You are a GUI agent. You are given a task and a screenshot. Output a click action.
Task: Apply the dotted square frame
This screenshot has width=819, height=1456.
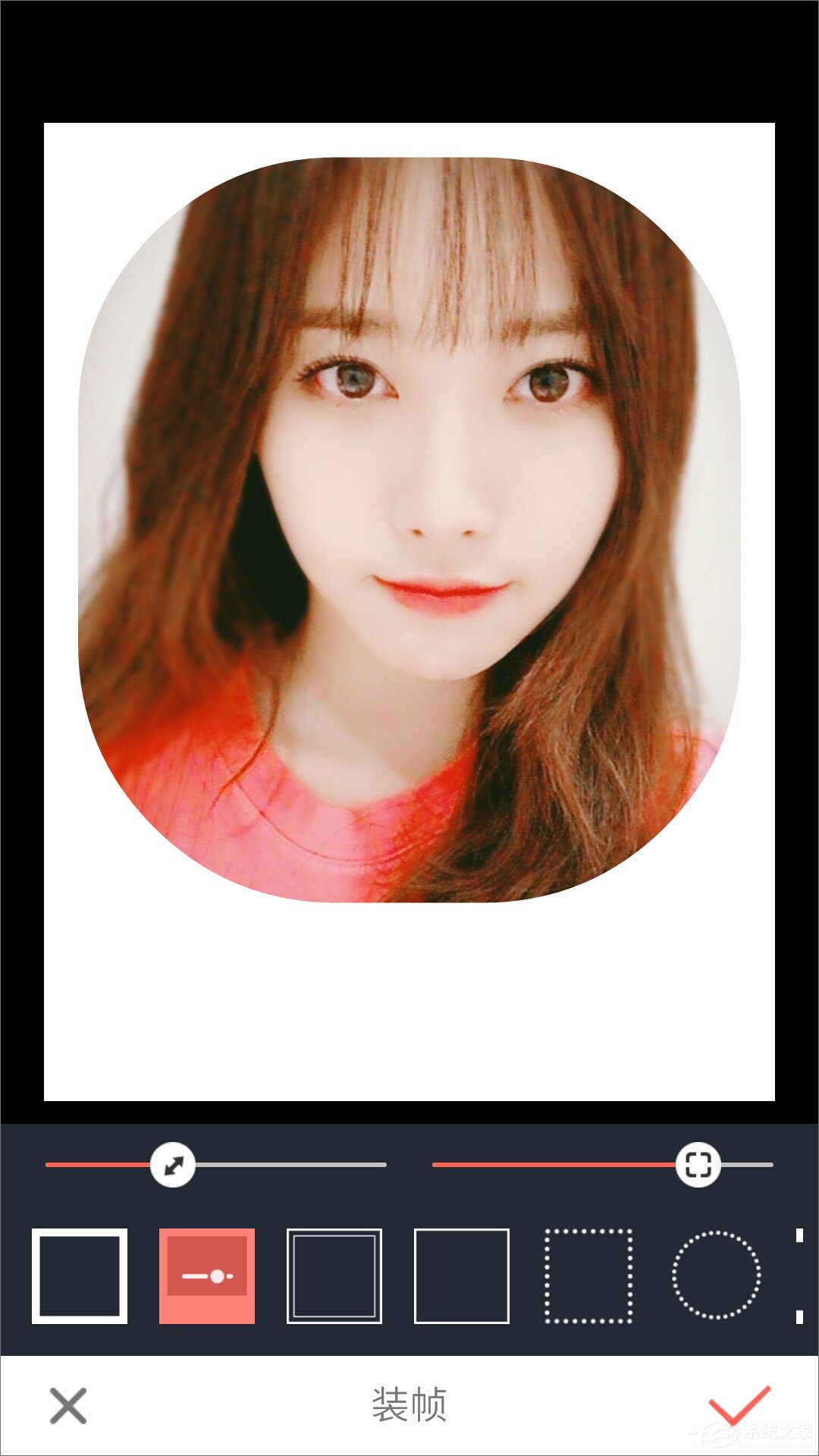[x=588, y=1276]
